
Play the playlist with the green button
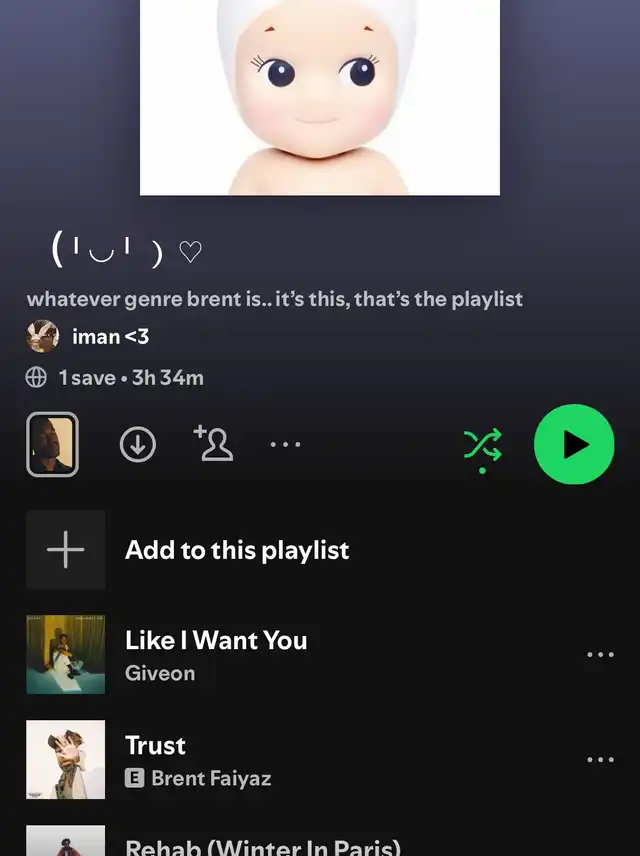click(574, 444)
